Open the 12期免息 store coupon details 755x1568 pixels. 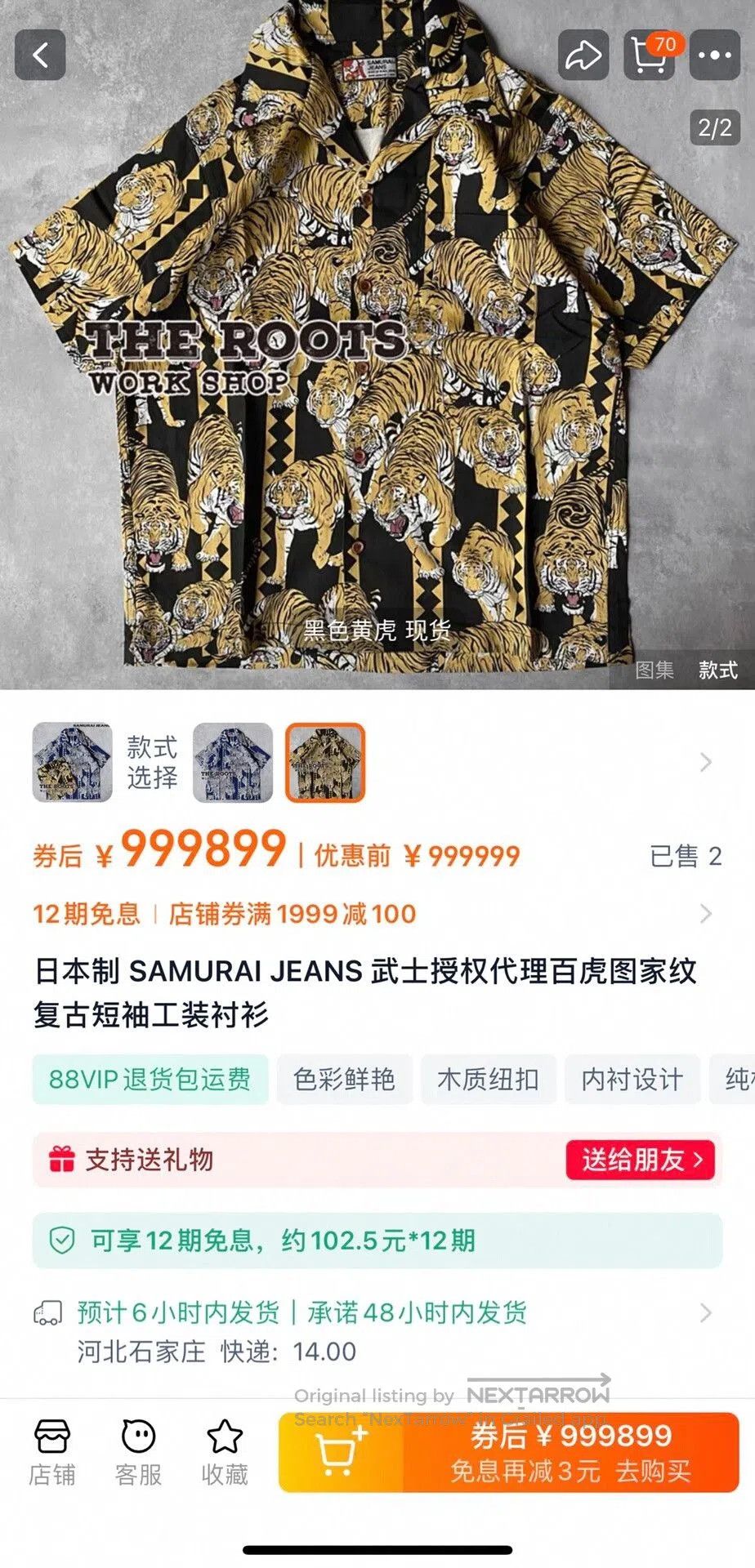tap(377, 913)
